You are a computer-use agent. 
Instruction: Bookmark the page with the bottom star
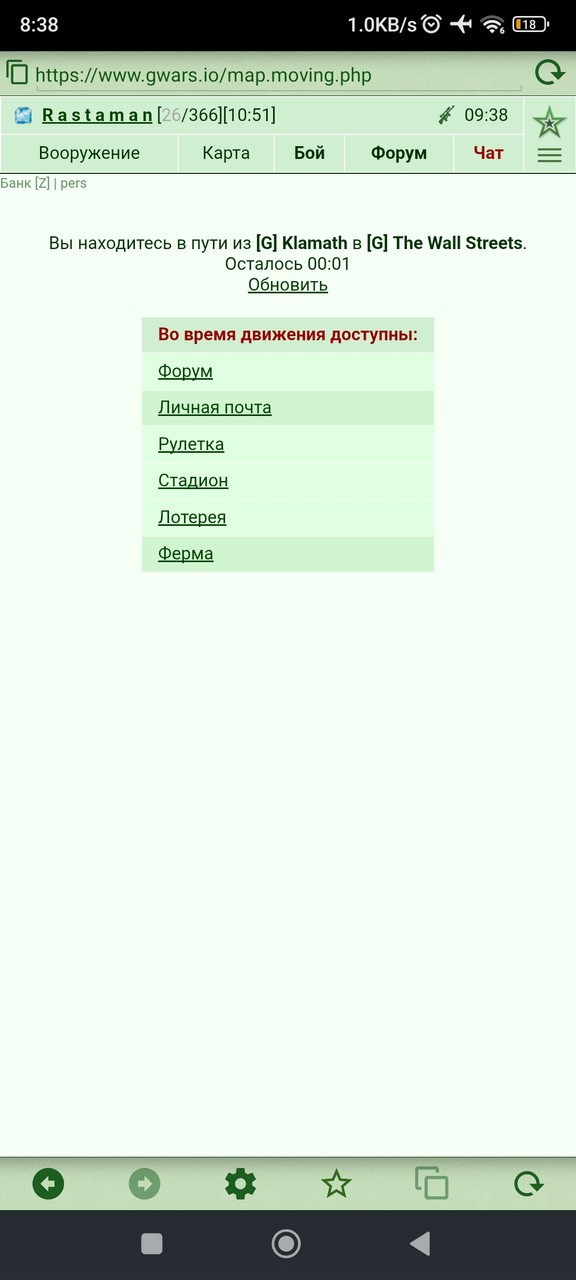[x=336, y=1185]
